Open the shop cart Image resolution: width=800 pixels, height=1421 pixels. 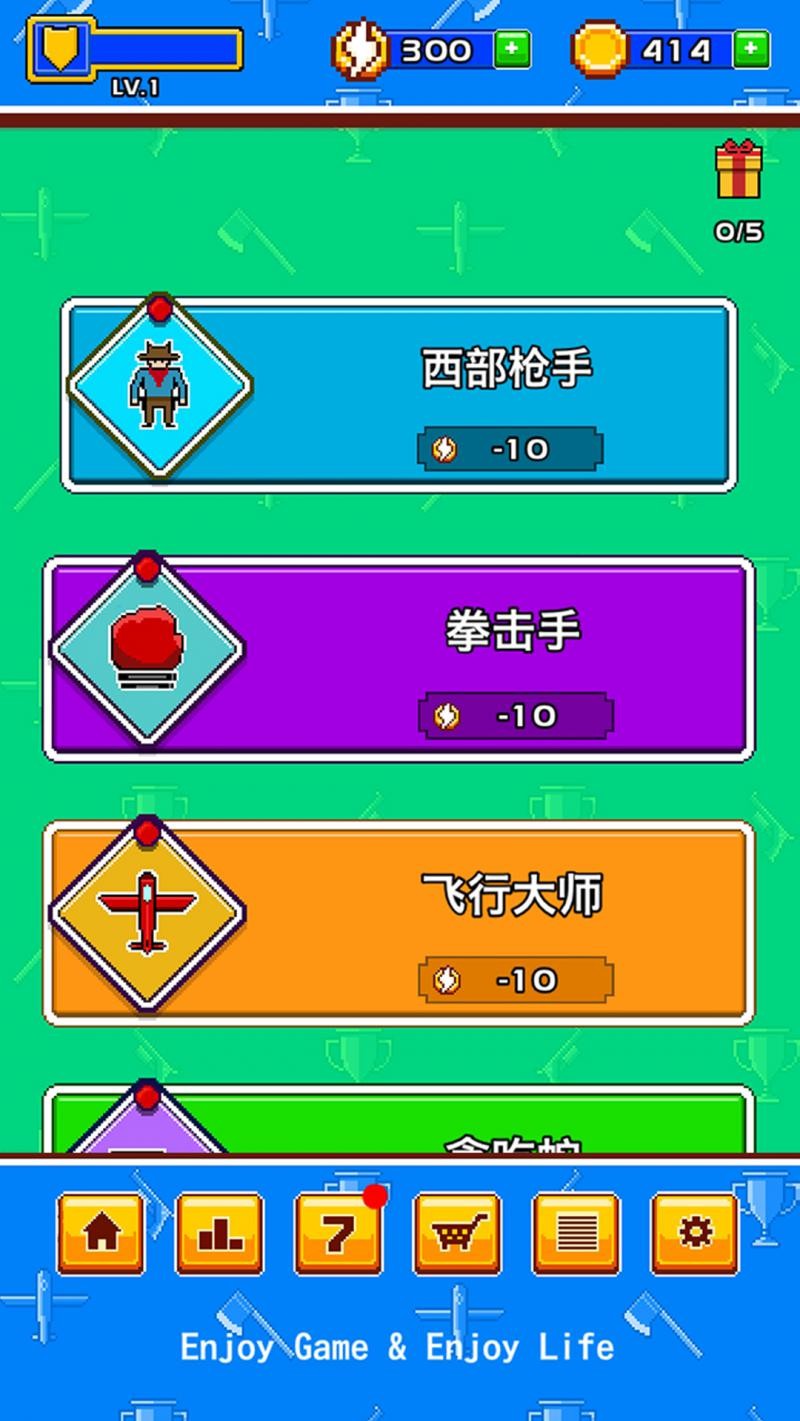pyautogui.click(x=457, y=1233)
